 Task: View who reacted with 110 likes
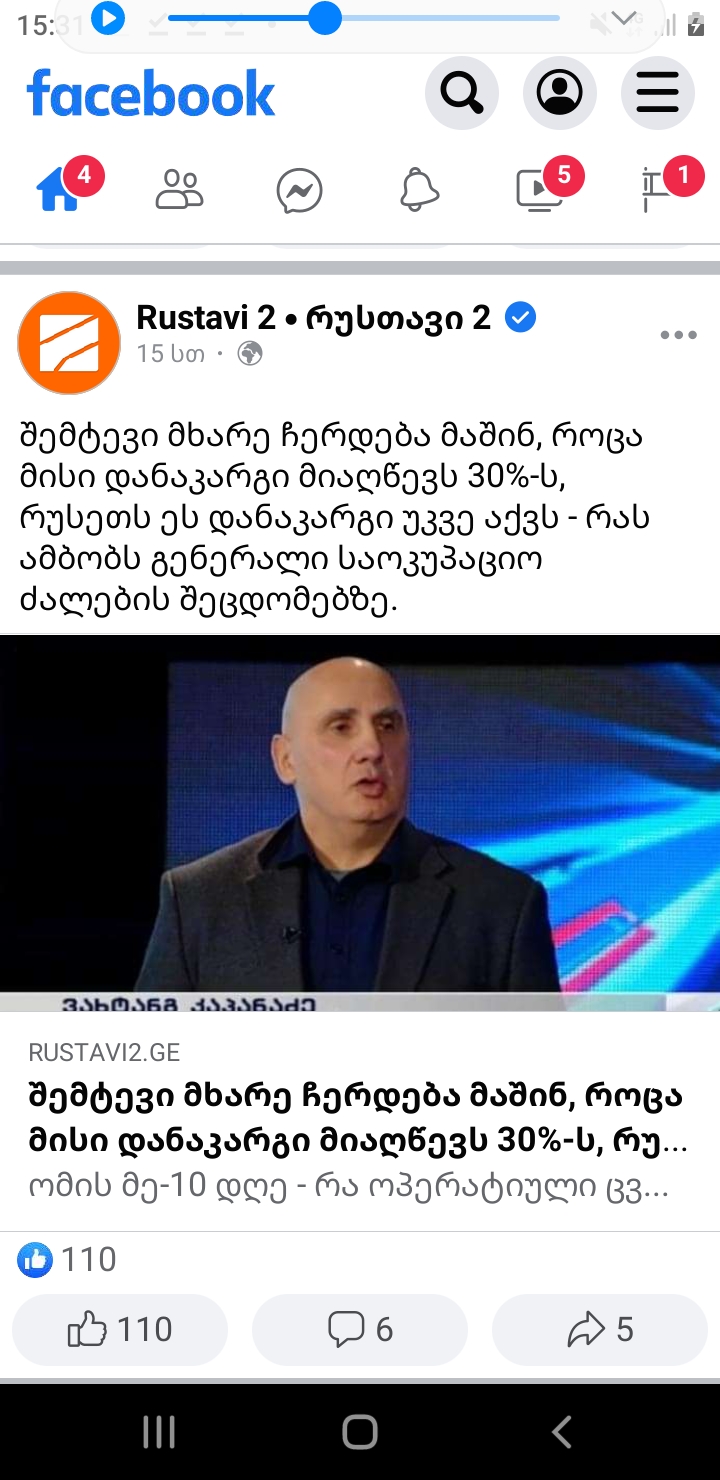68,1259
